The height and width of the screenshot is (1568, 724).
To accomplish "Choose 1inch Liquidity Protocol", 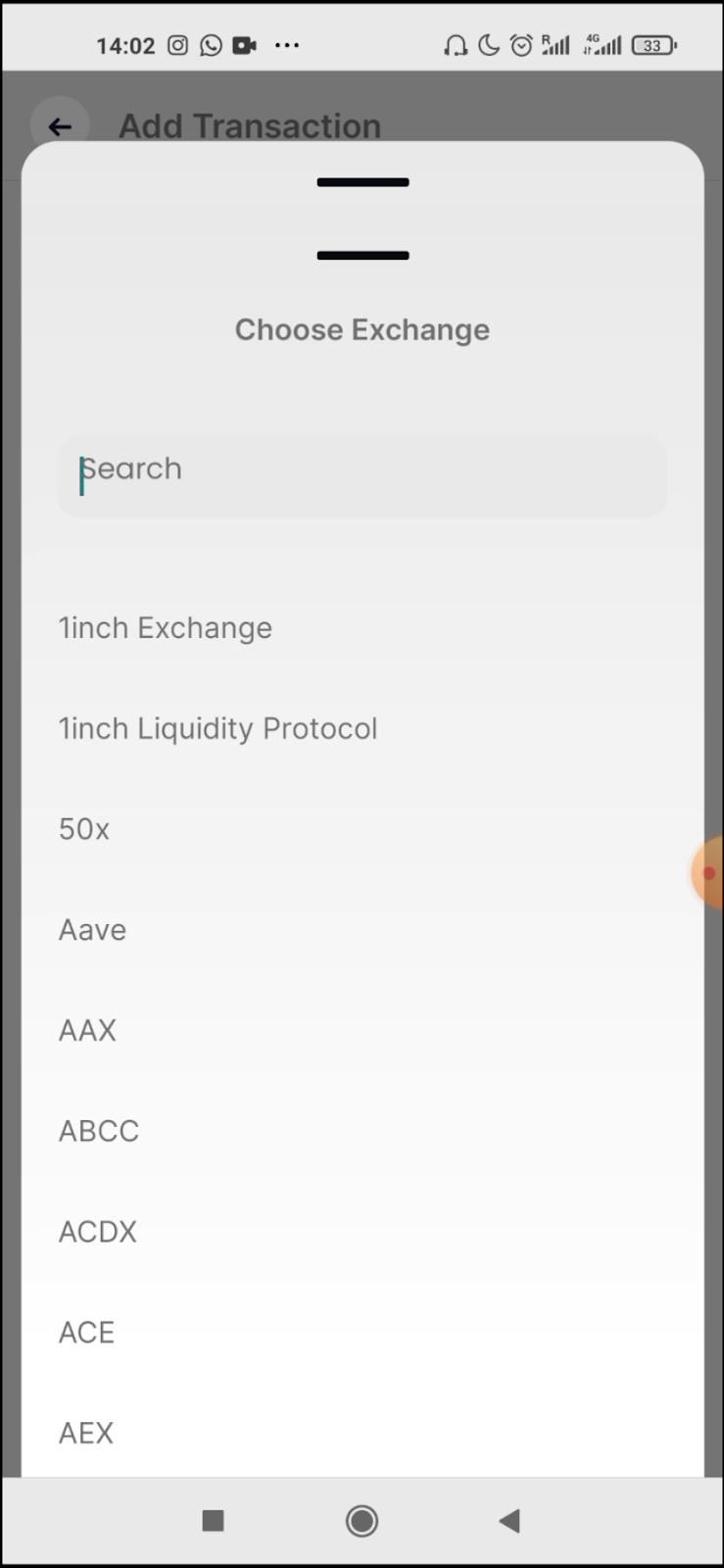I will click(x=217, y=729).
